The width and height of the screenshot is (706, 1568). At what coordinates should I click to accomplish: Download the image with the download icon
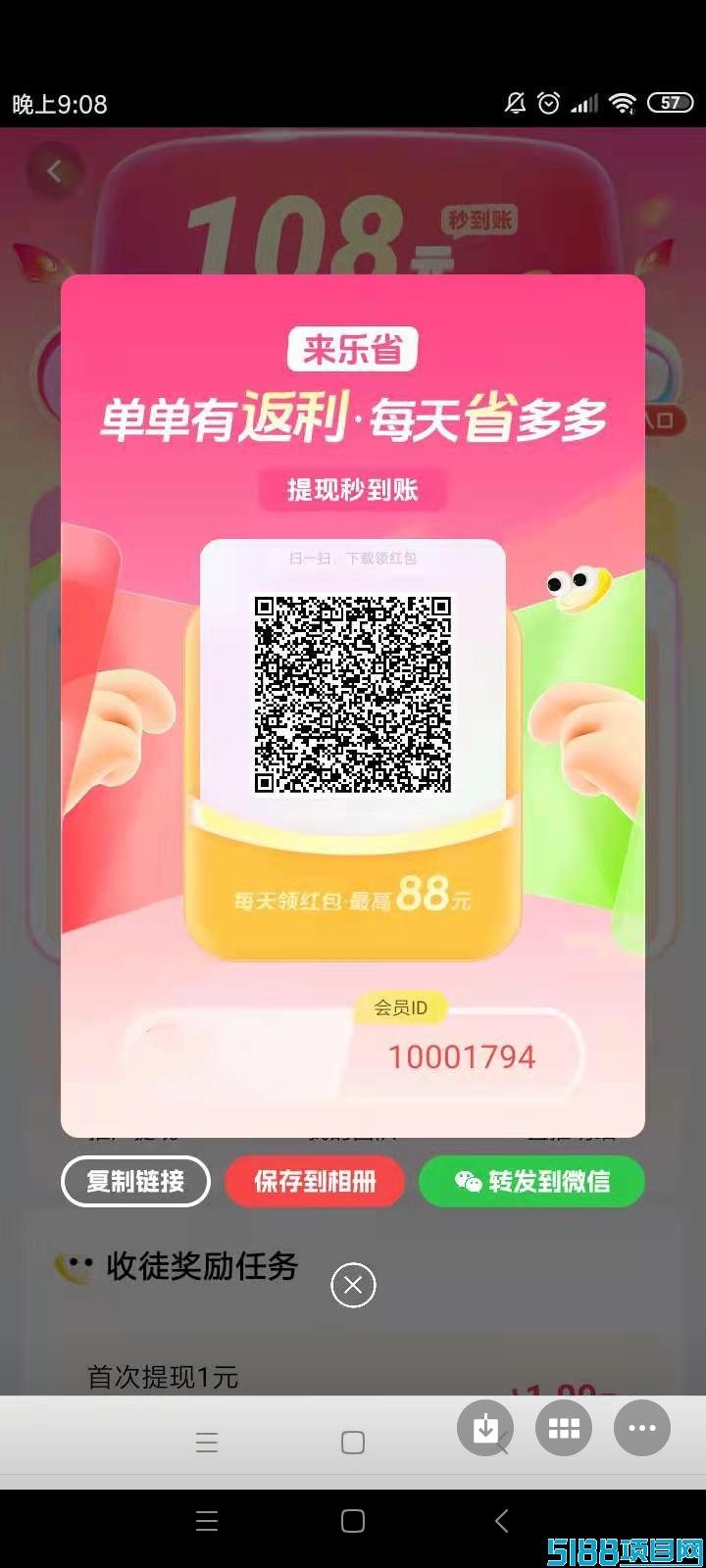(485, 1428)
